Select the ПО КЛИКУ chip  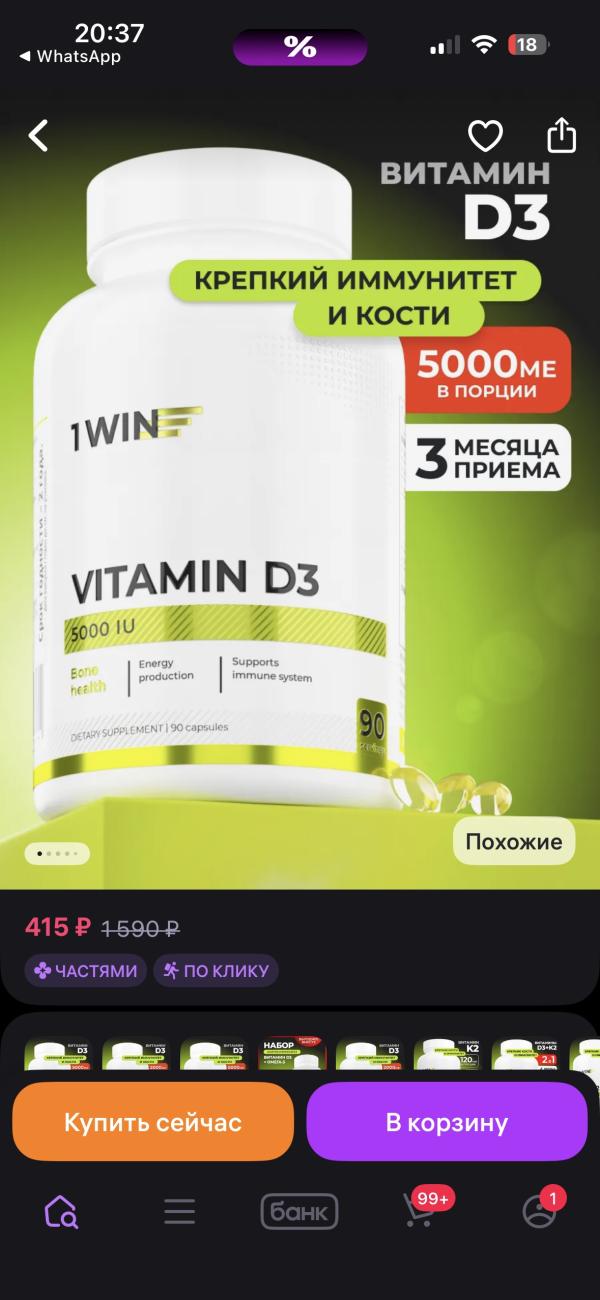tap(216, 970)
